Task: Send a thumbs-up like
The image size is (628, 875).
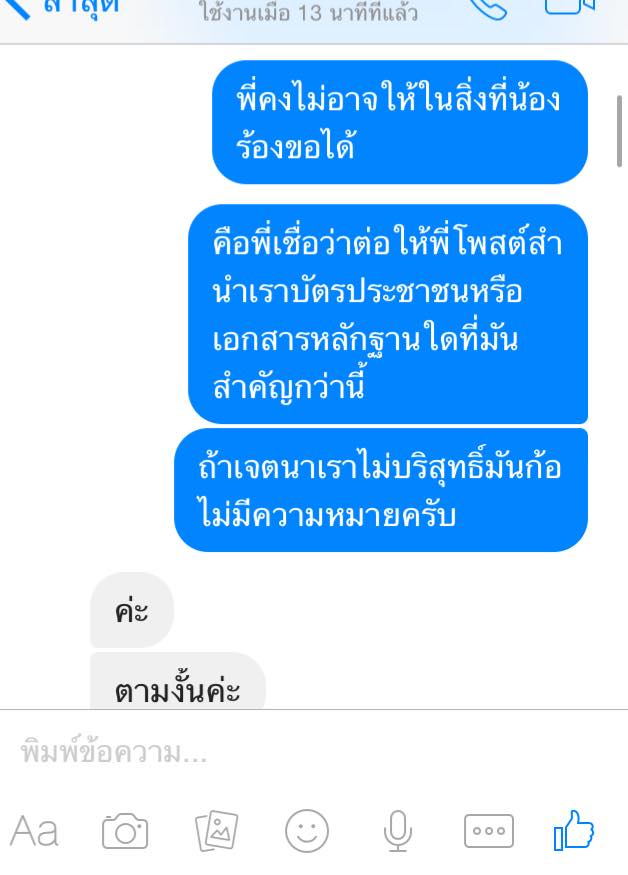Action: click(574, 830)
